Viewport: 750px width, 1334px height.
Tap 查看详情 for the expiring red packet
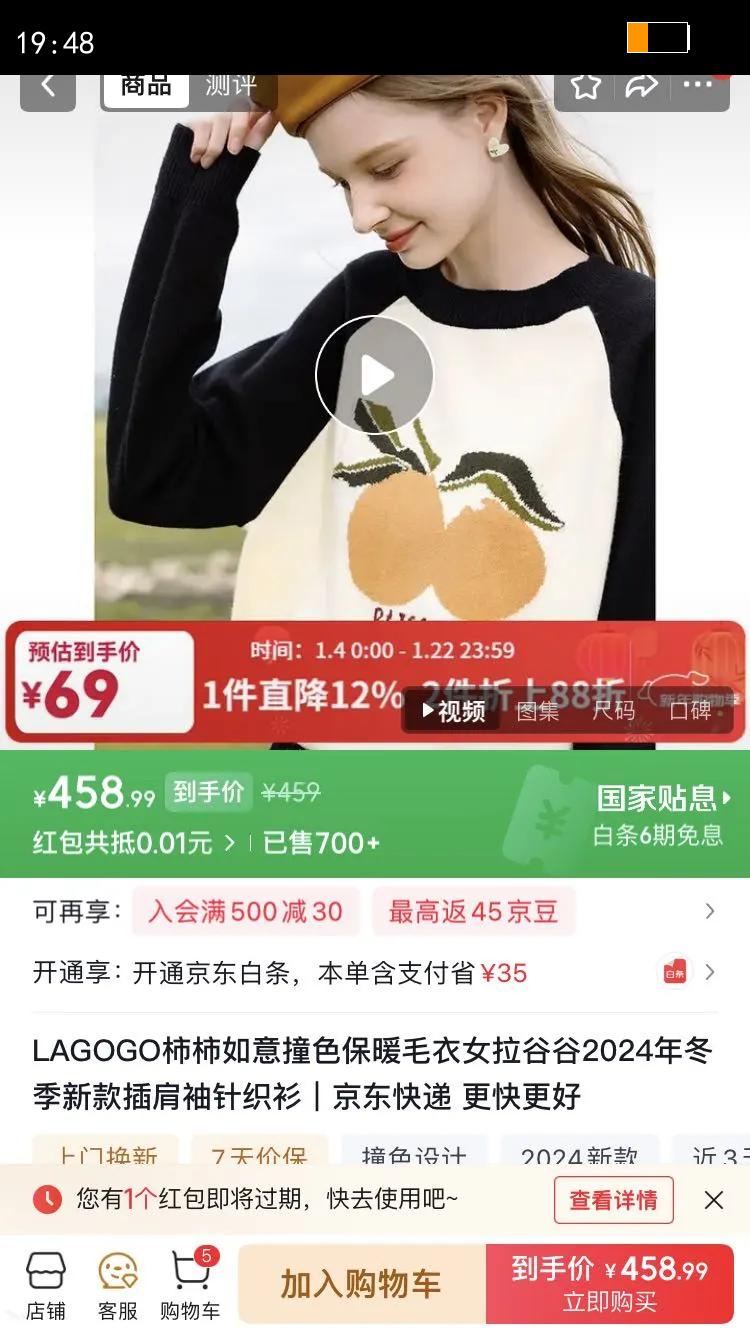click(x=613, y=1200)
